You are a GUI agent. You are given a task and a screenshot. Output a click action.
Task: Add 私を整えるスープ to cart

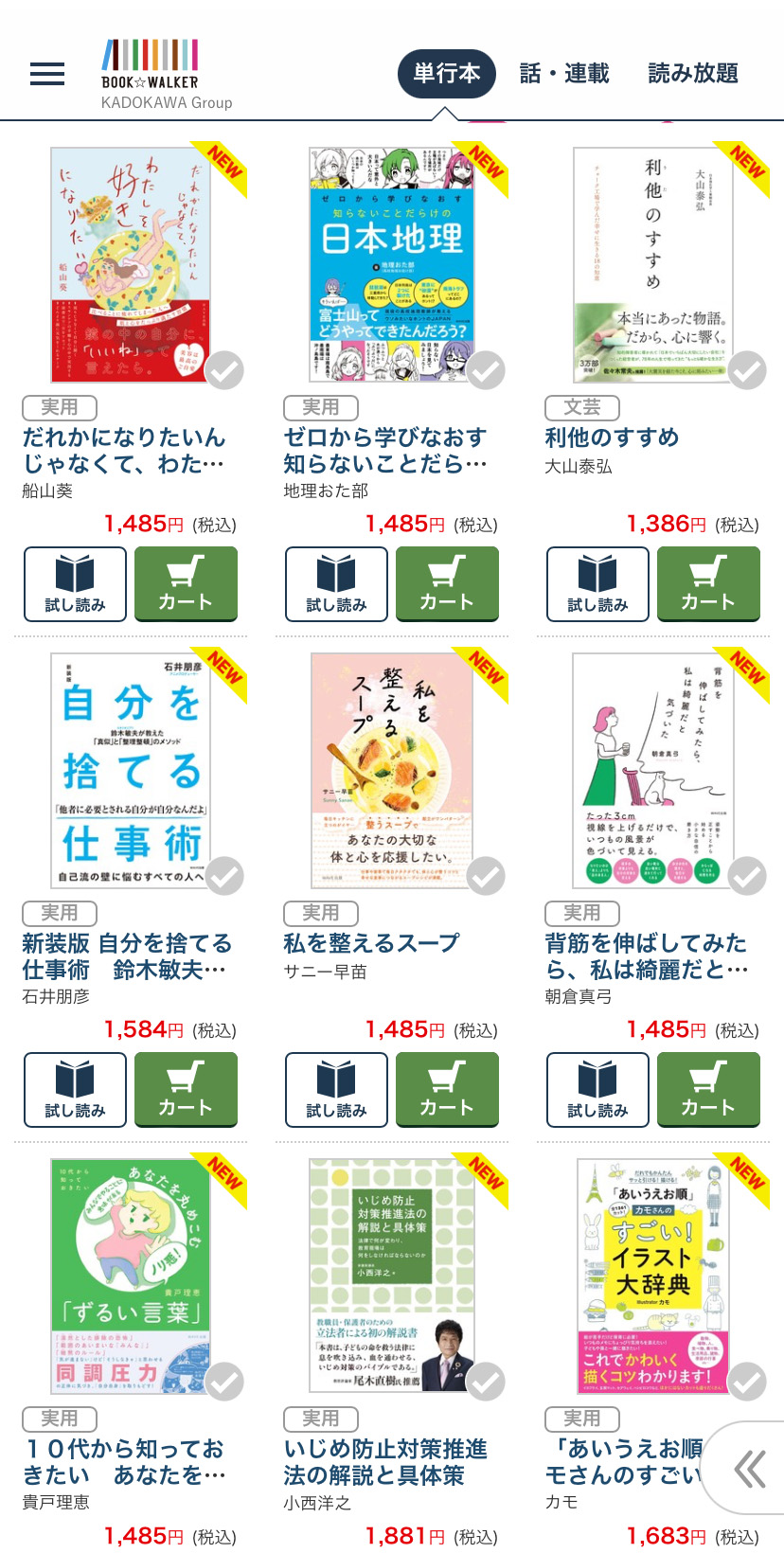tap(447, 1090)
